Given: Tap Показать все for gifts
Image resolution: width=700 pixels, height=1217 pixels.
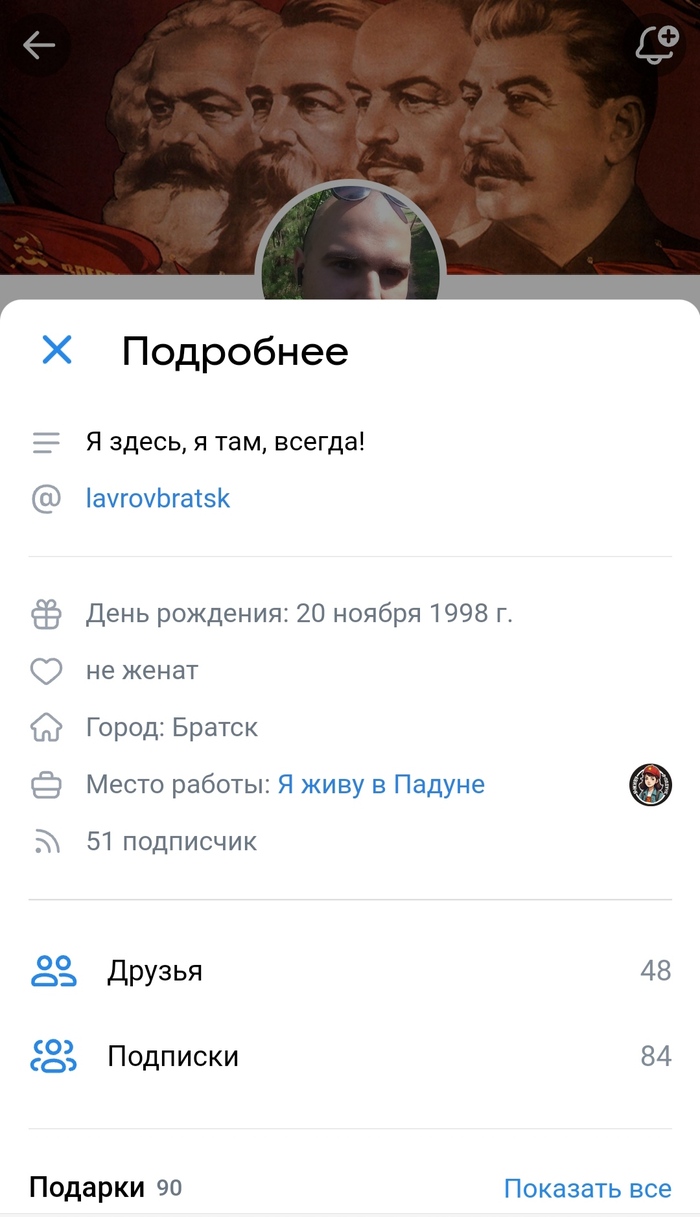Looking at the screenshot, I should (x=587, y=1188).
